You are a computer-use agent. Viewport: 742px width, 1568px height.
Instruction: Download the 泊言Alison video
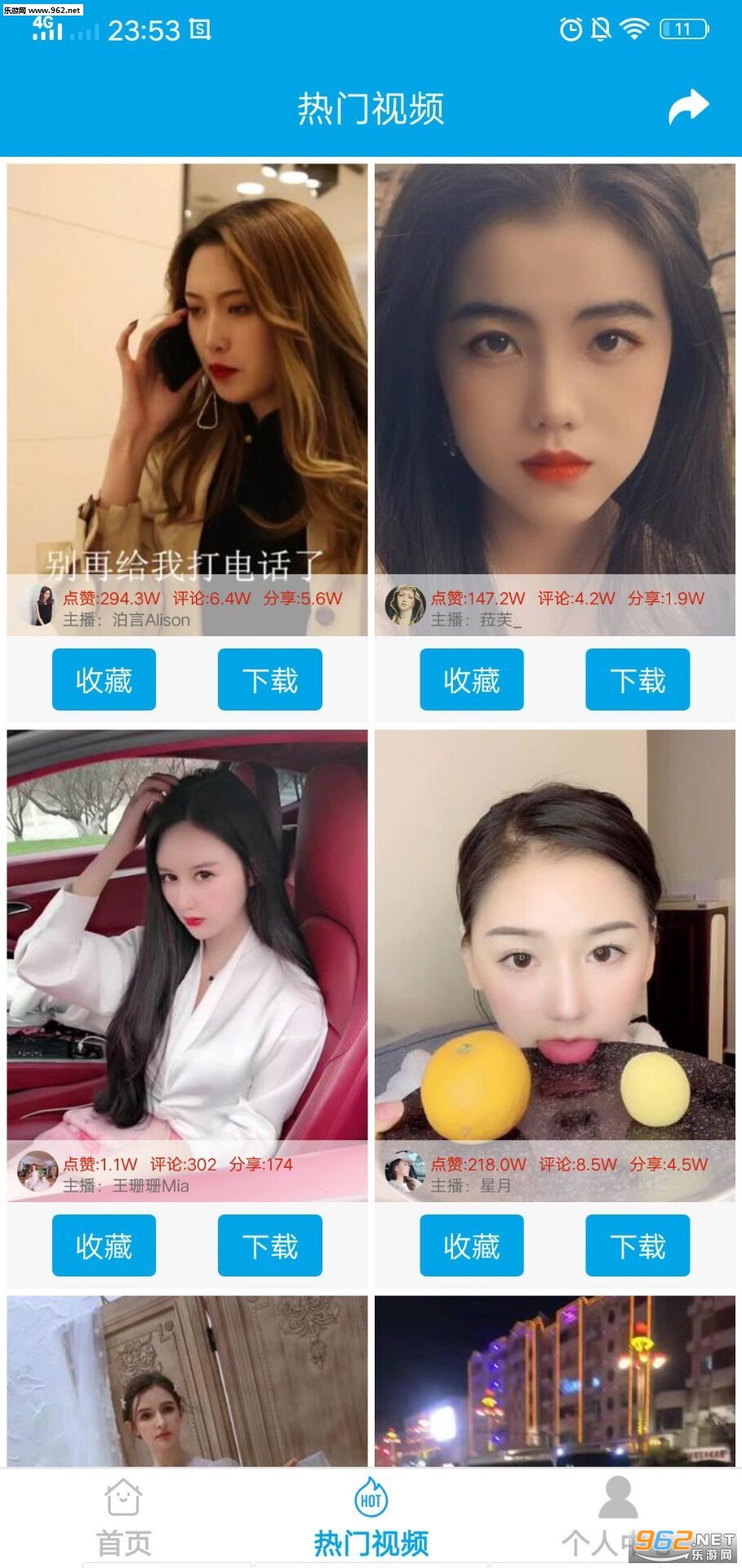269,679
